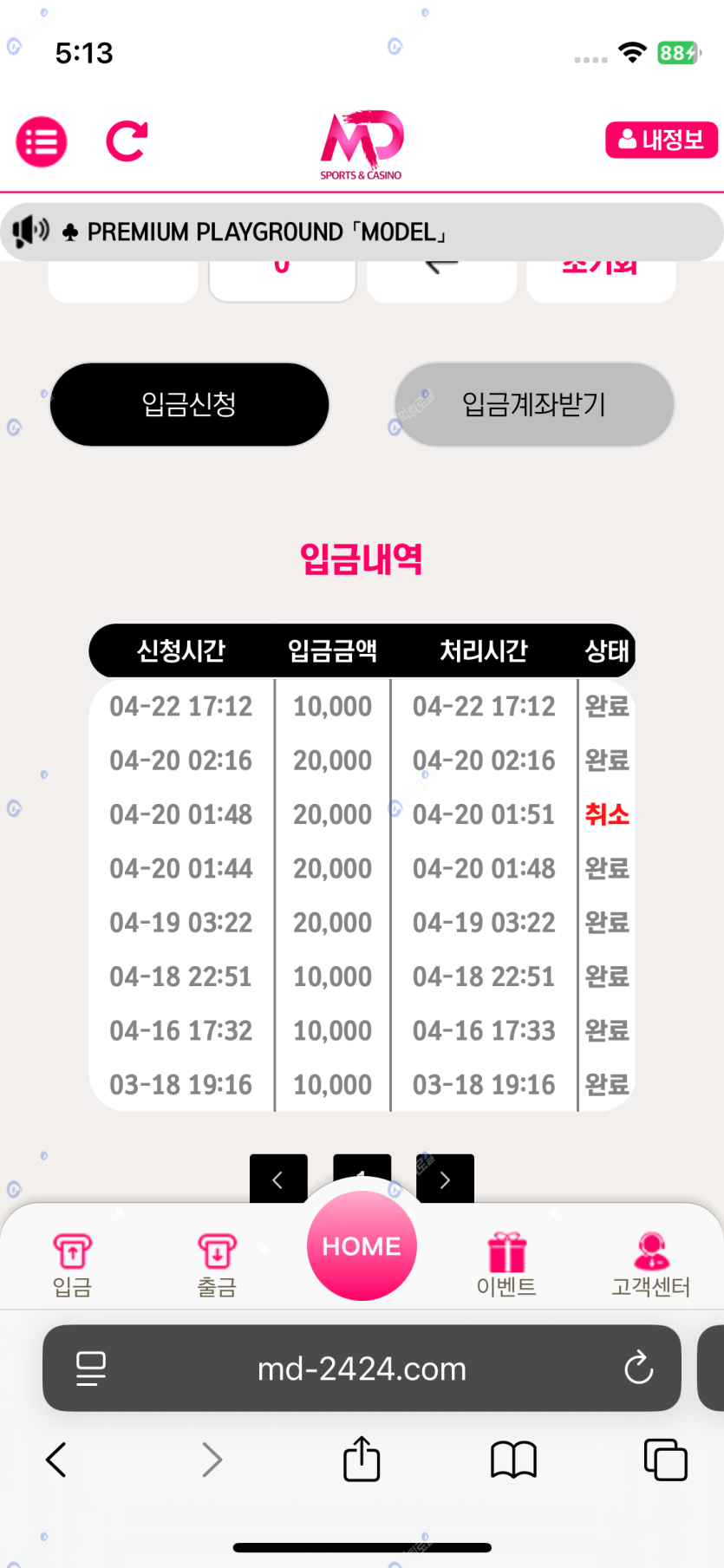
Task: Submit with the 입금신청 button
Action: tap(189, 404)
